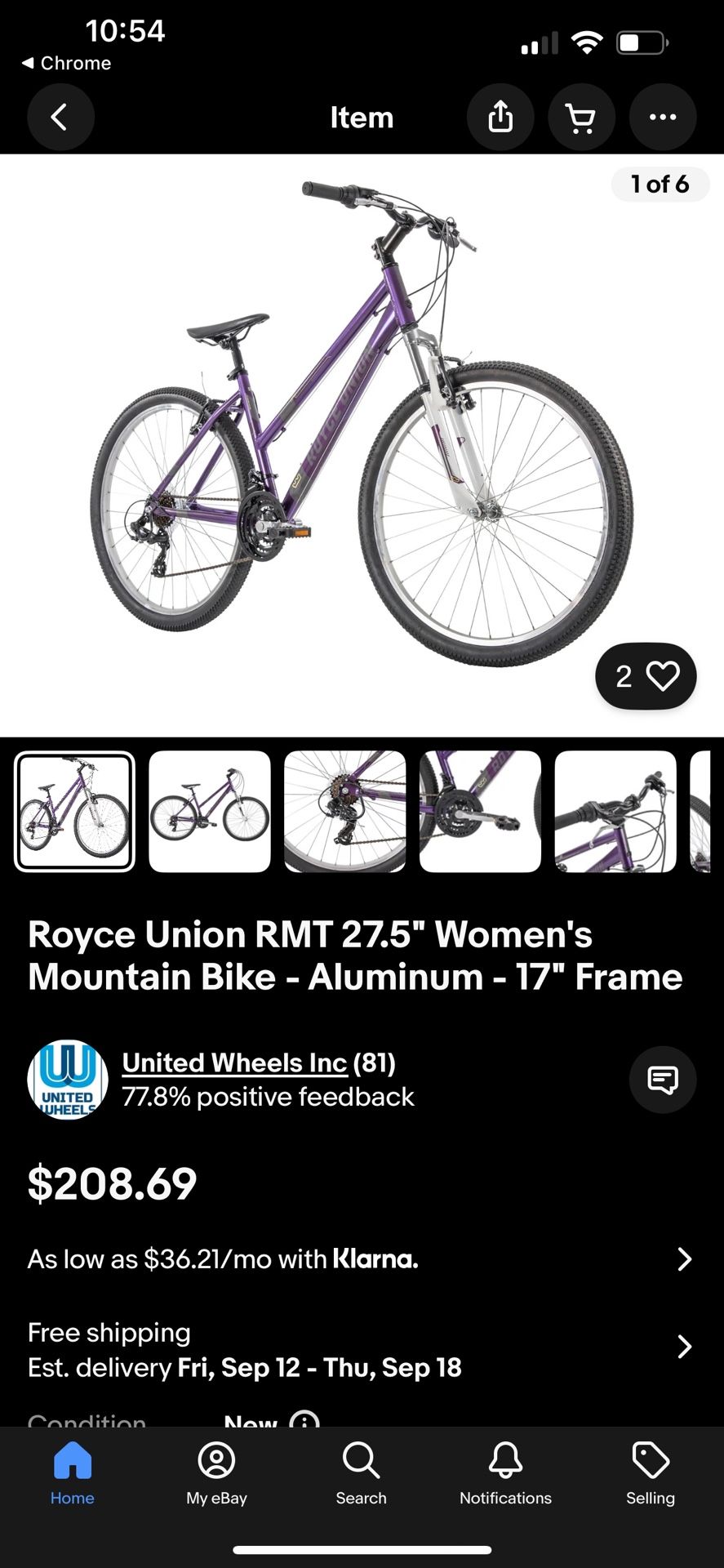The height and width of the screenshot is (1568, 724).
Task: Tap the Condition info icon
Action: 302,1423
